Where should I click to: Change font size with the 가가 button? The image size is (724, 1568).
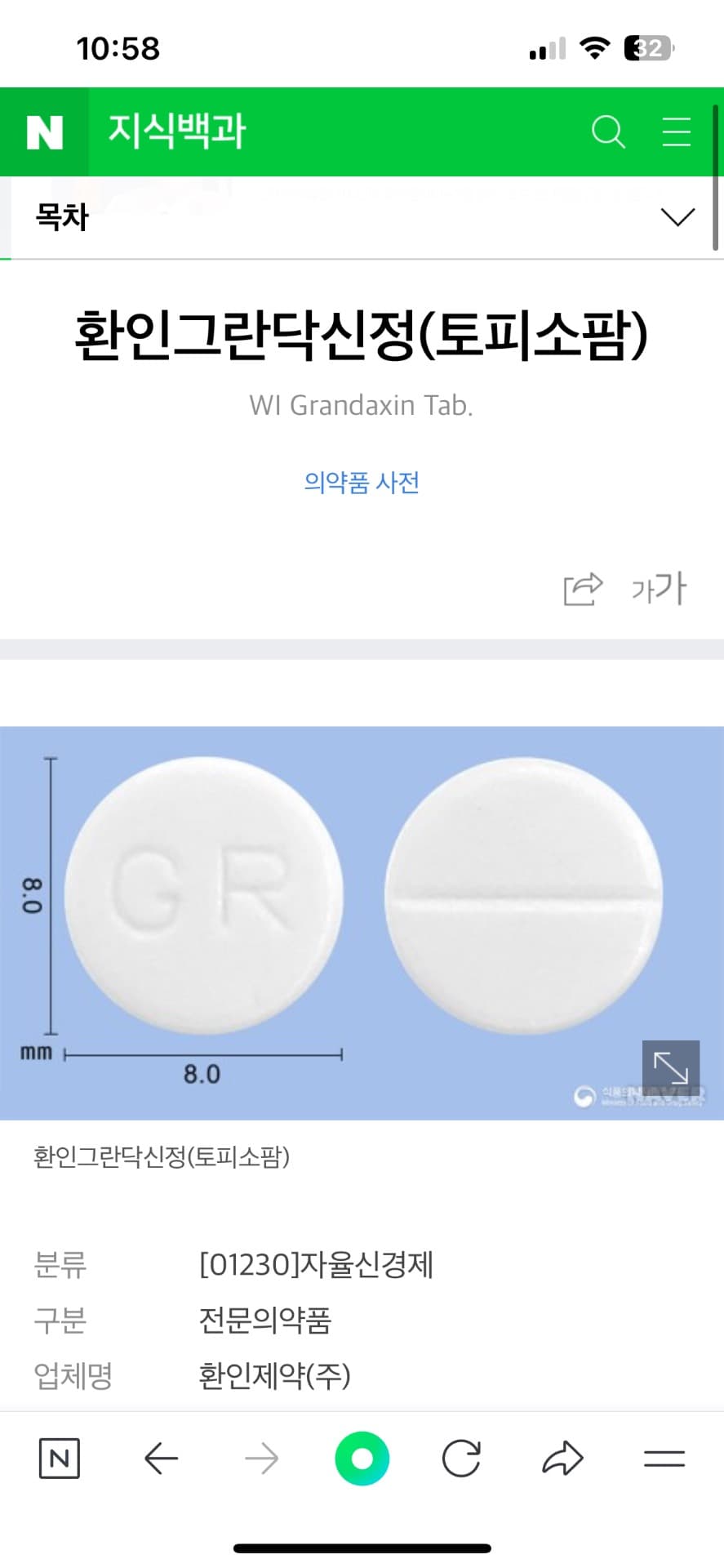pyautogui.click(x=659, y=588)
